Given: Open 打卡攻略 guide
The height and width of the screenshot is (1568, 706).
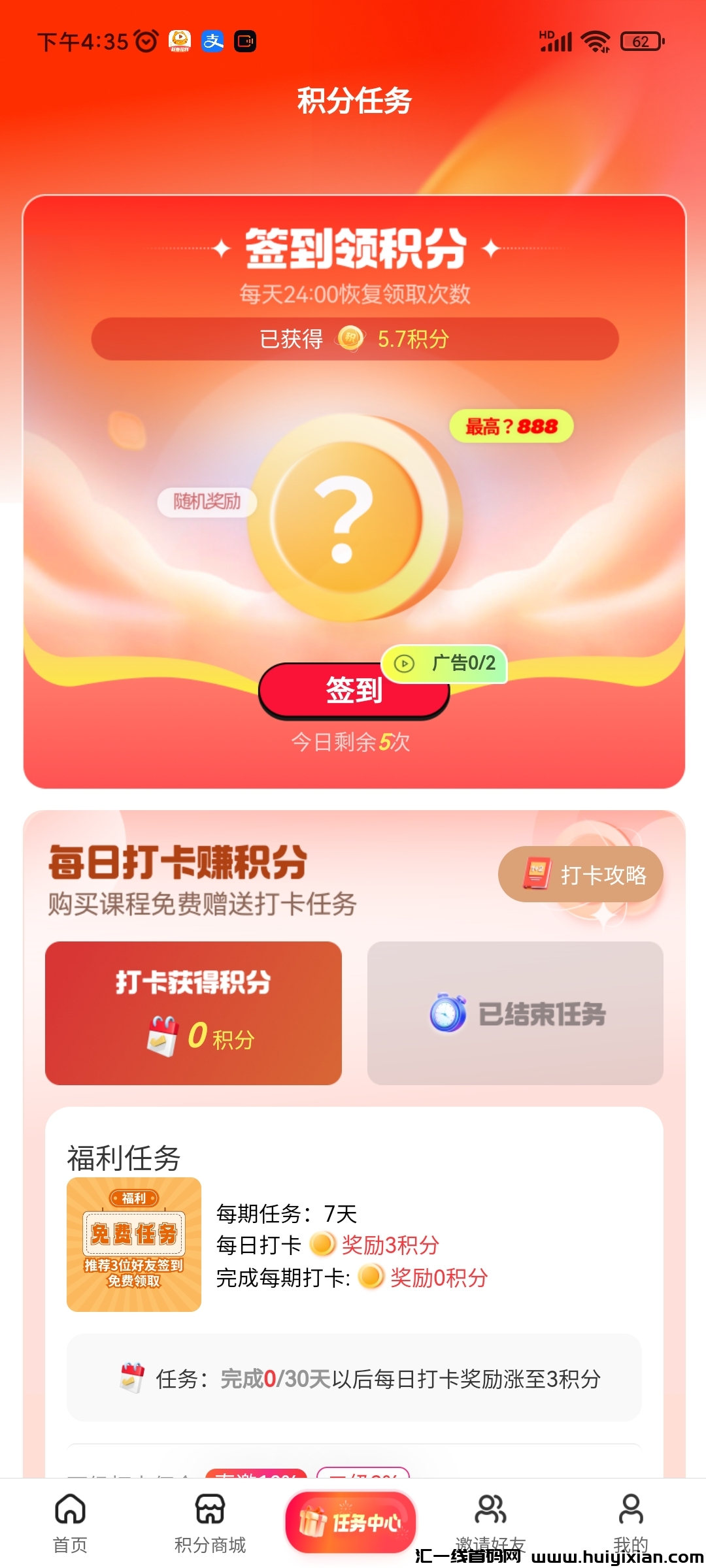Looking at the screenshot, I should click(581, 874).
